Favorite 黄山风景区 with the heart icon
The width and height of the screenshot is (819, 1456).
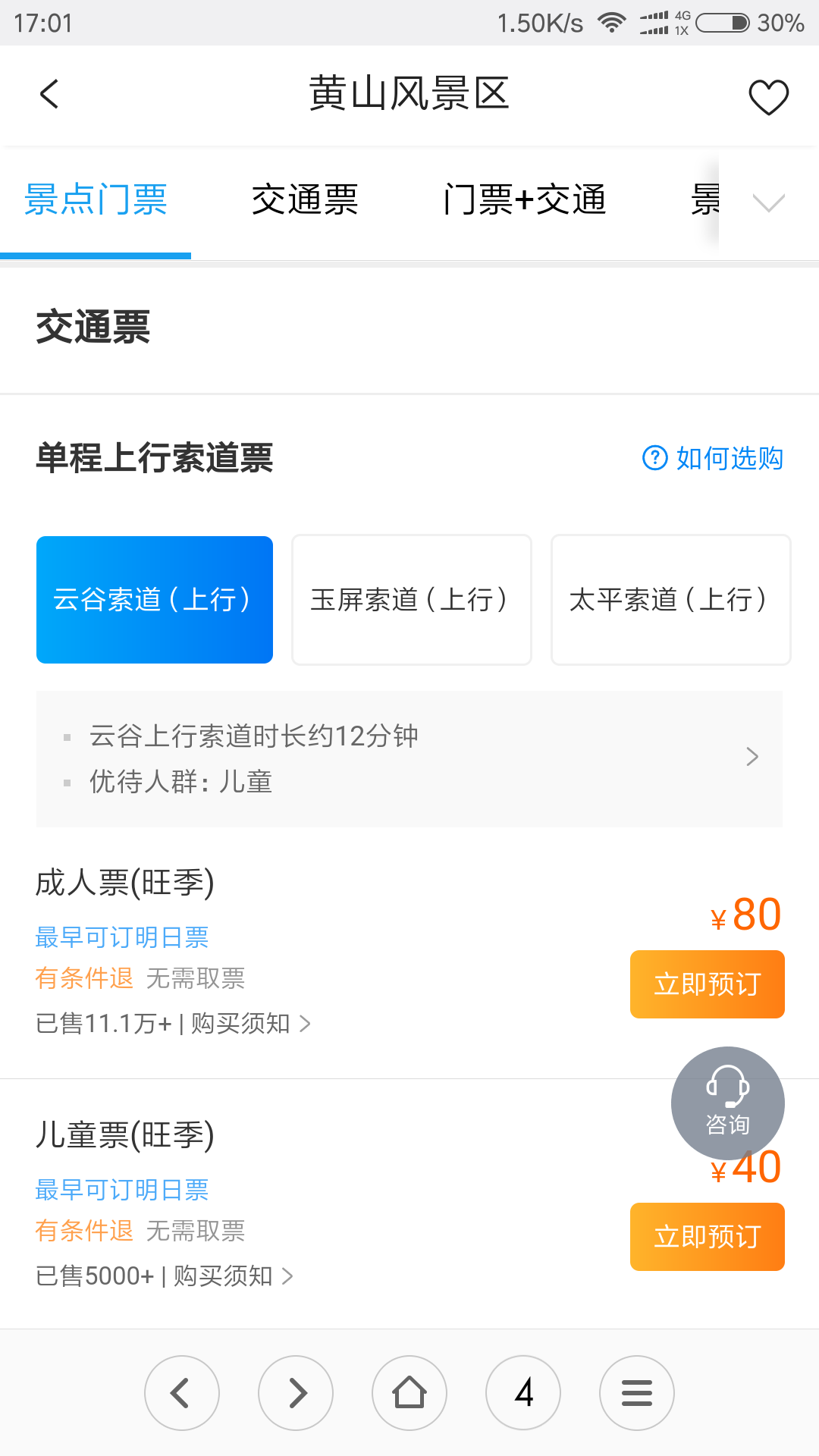click(x=768, y=97)
